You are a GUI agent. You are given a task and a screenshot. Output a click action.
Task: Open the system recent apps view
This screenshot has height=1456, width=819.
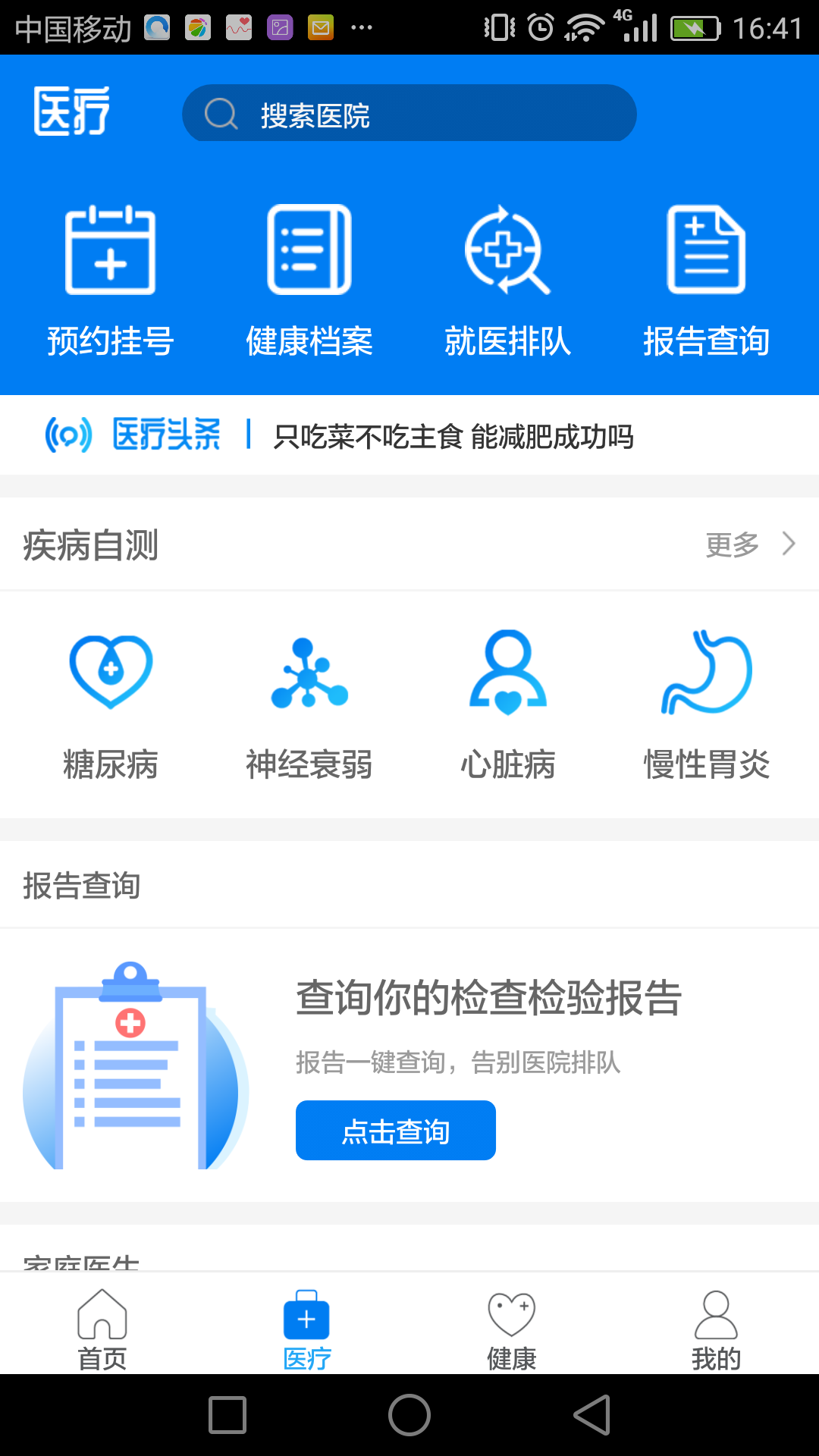(x=227, y=1415)
